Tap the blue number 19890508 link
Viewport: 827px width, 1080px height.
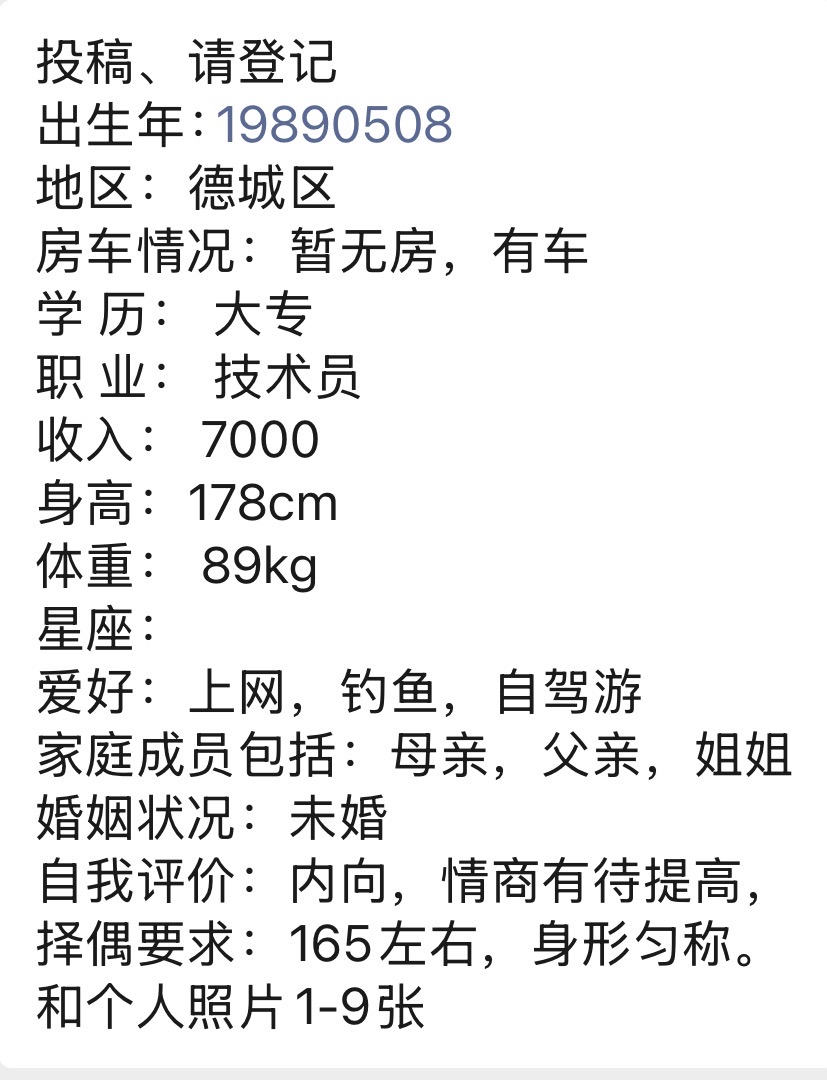[334, 125]
